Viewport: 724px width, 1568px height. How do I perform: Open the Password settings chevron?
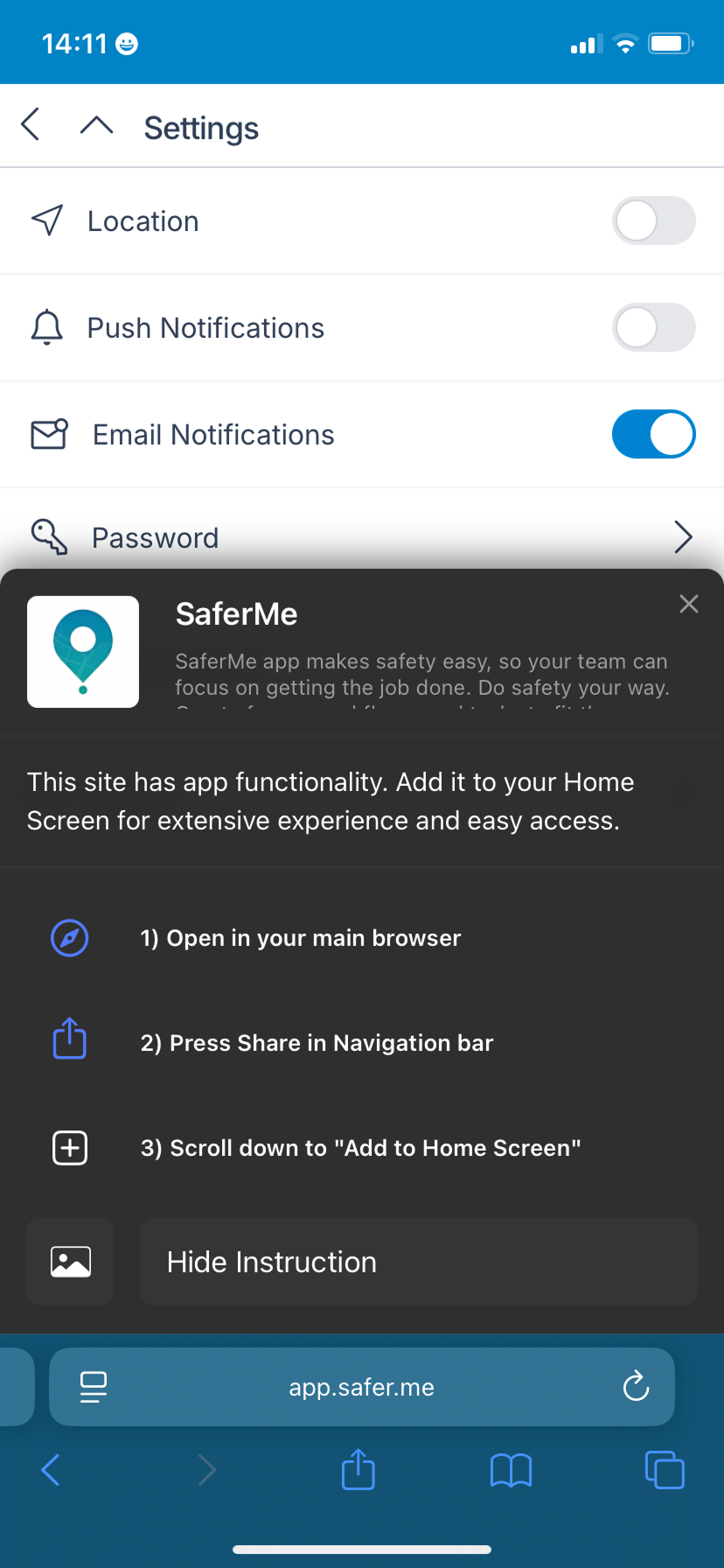coord(683,537)
